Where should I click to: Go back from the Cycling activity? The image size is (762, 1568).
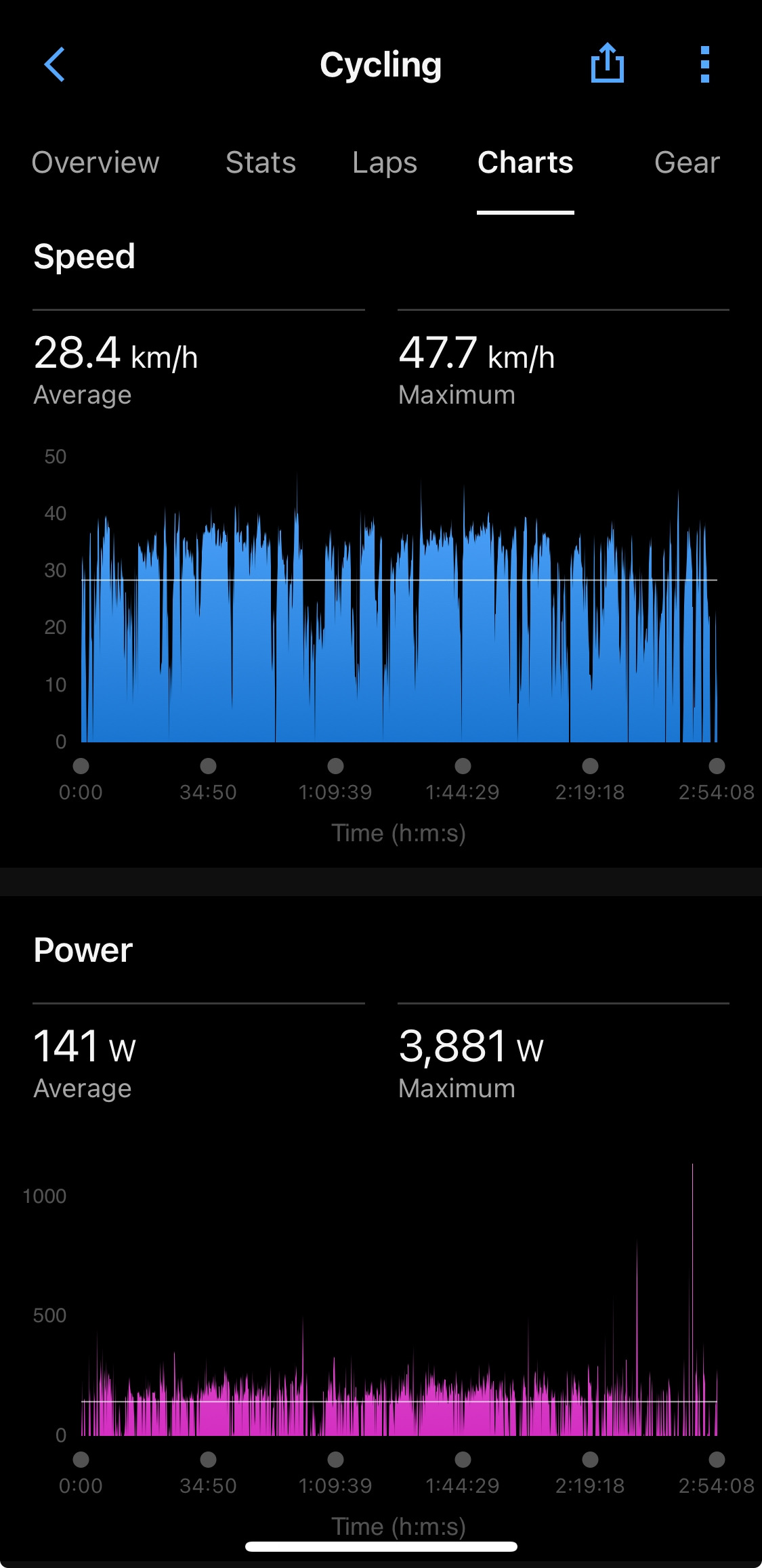[54, 65]
